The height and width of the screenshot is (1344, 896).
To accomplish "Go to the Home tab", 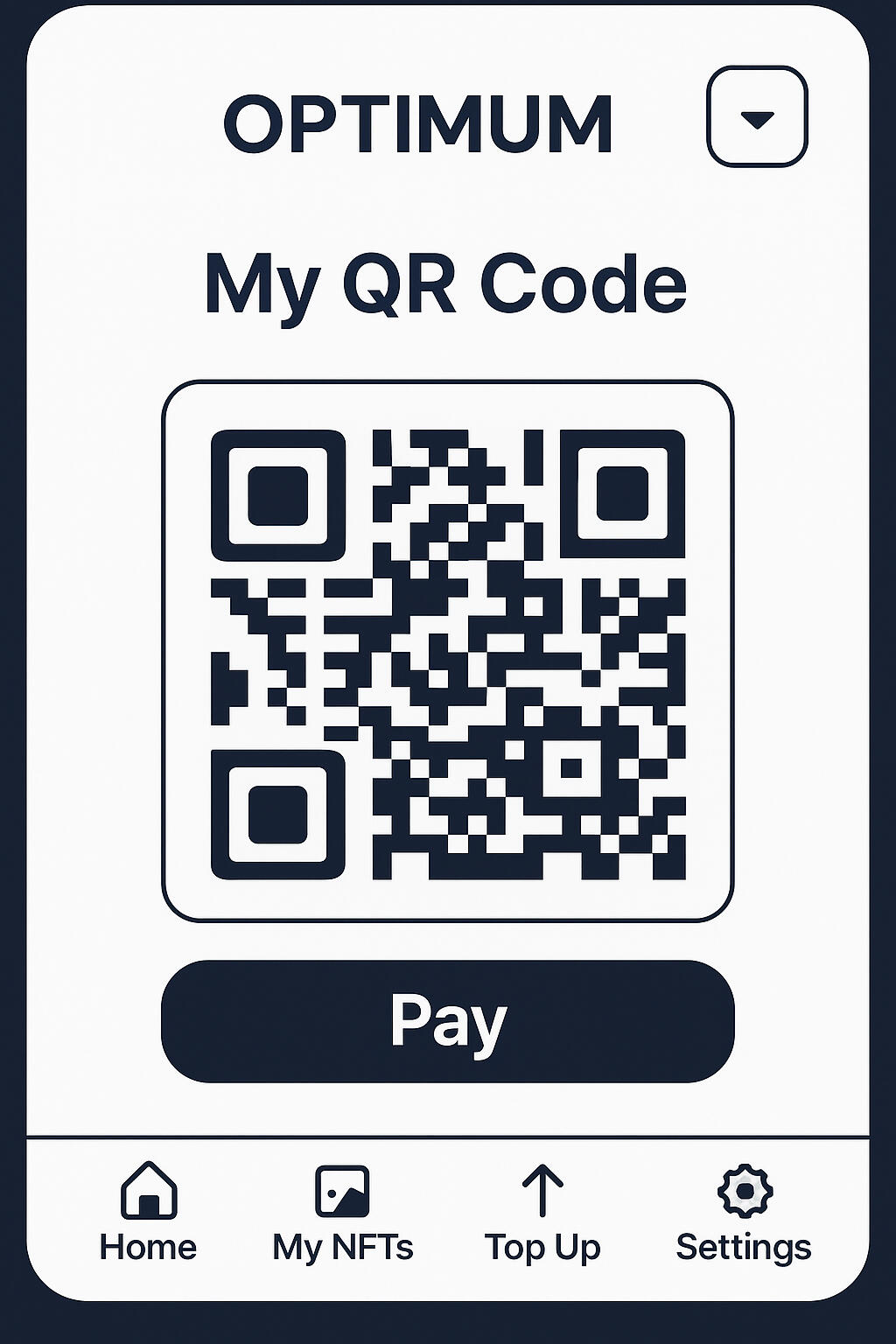I will tap(148, 1213).
